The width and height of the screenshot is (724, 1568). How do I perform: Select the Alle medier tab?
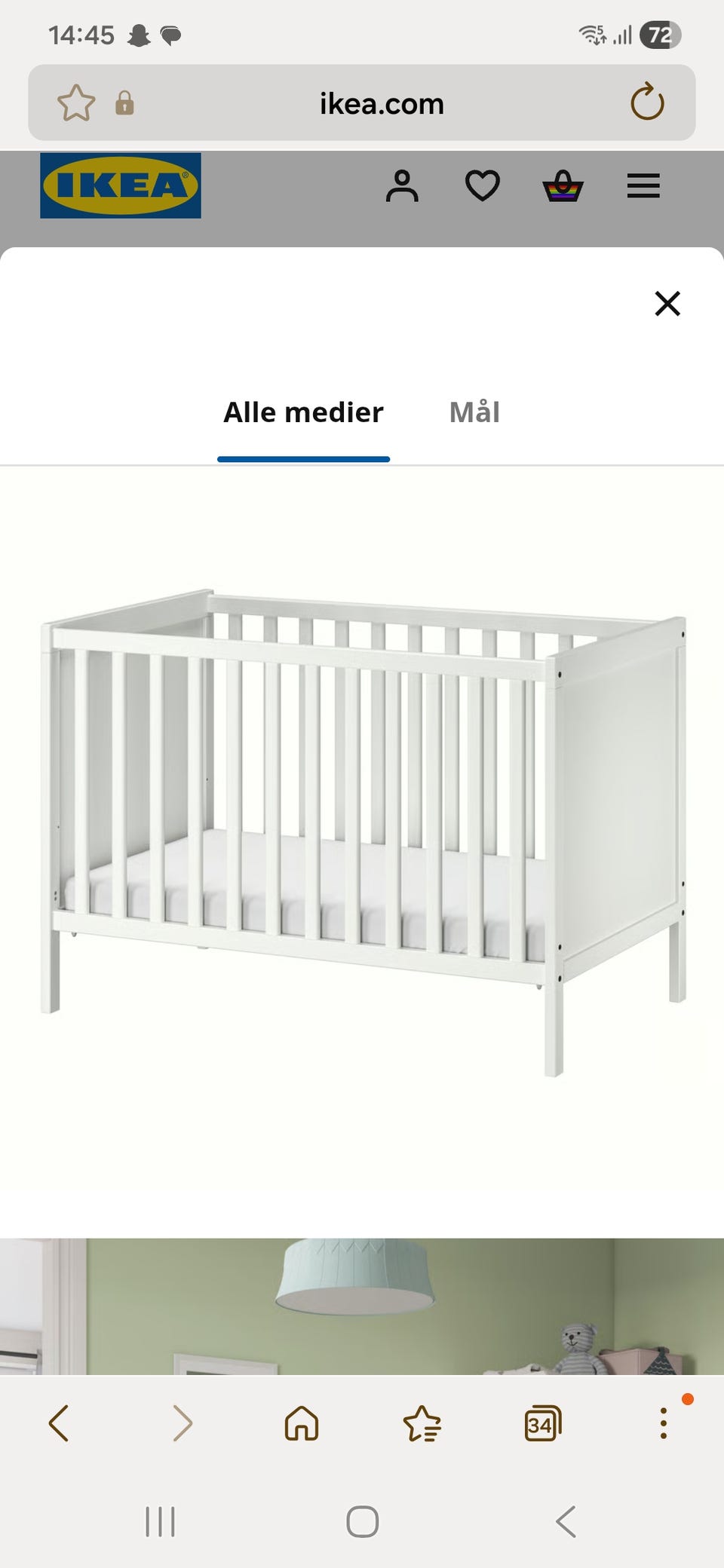click(x=303, y=412)
